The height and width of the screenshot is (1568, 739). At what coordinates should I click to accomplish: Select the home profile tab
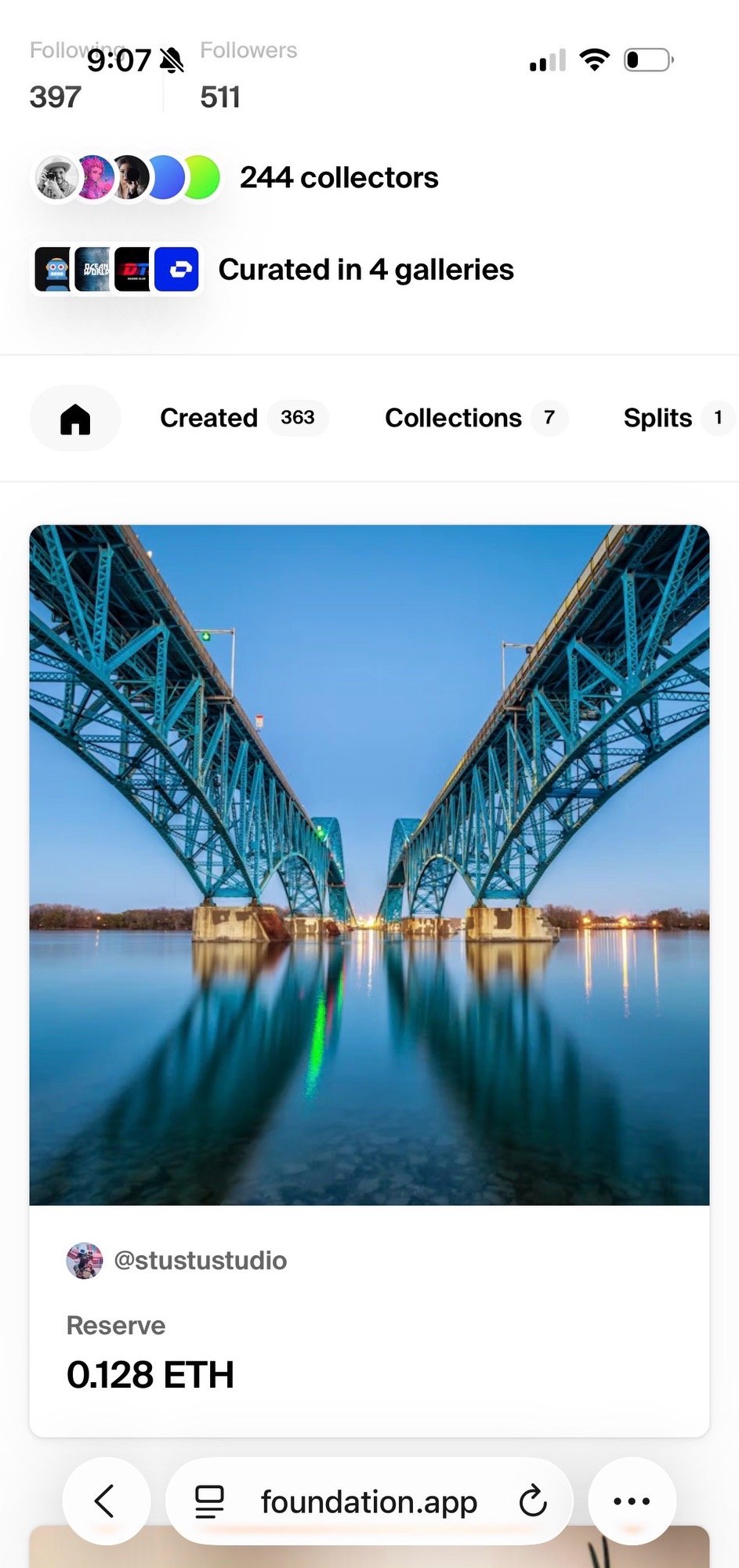(75, 419)
